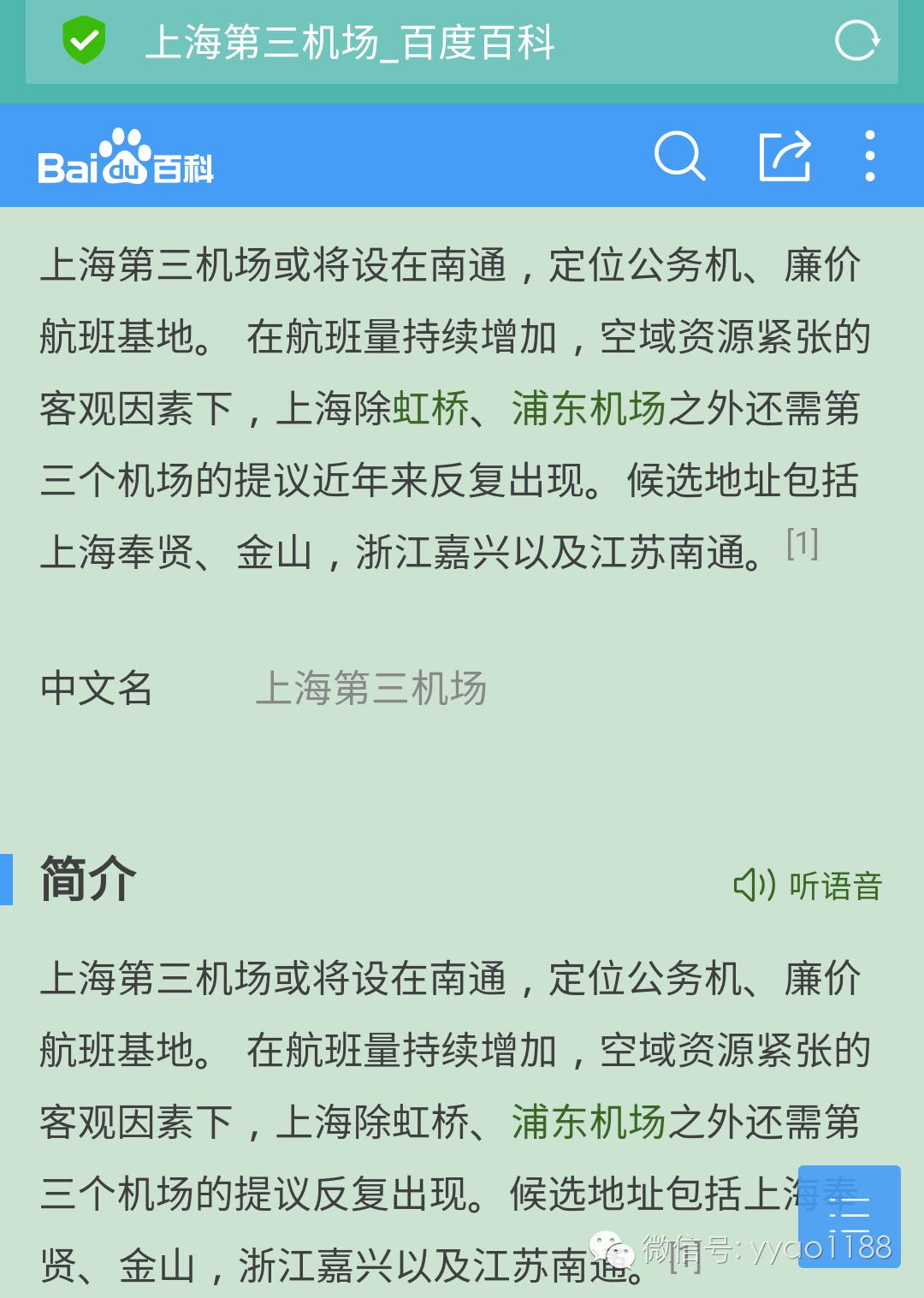The height and width of the screenshot is (1298, 924).
Task: Open the floating table of contents button
Action: [x=849, y=1216]
